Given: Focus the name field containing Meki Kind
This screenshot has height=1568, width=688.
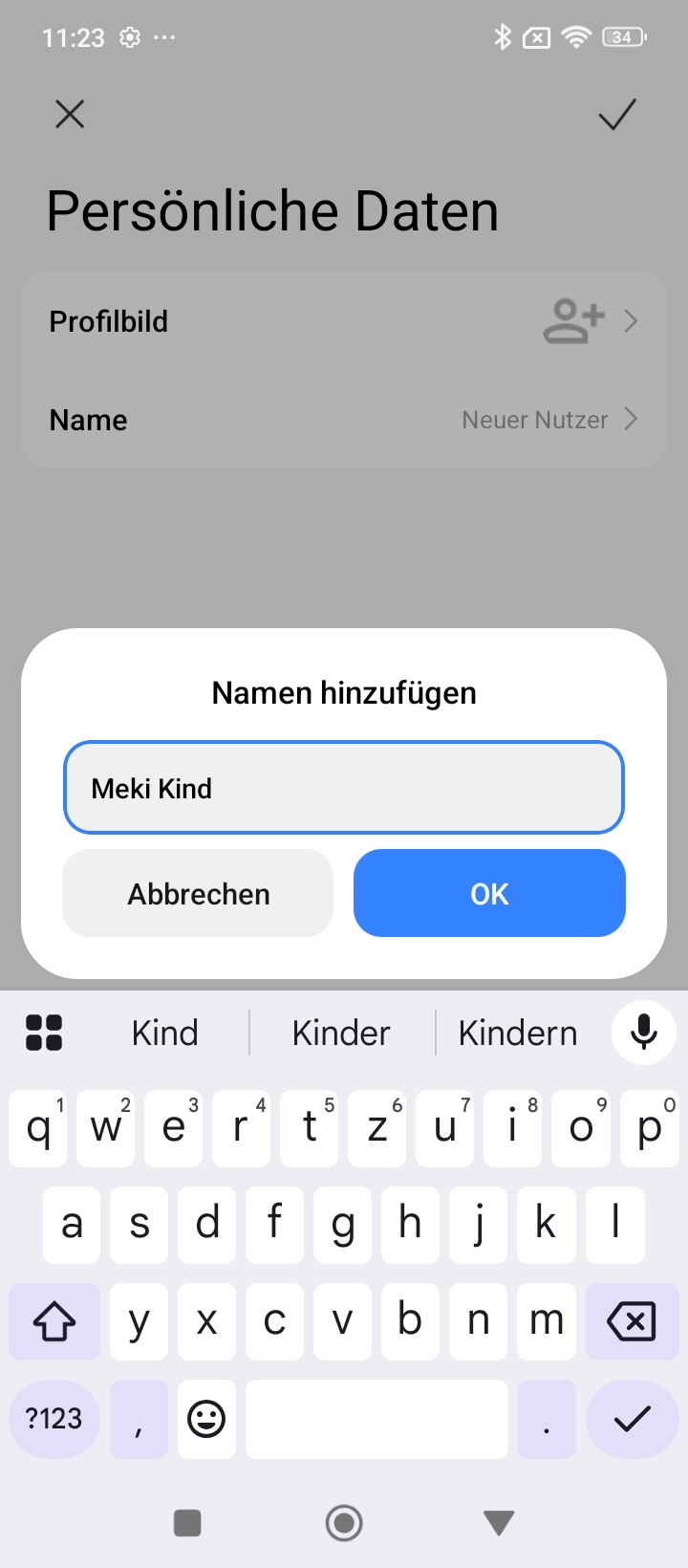Looking at the screenshot, I should [x=343, y=788].
